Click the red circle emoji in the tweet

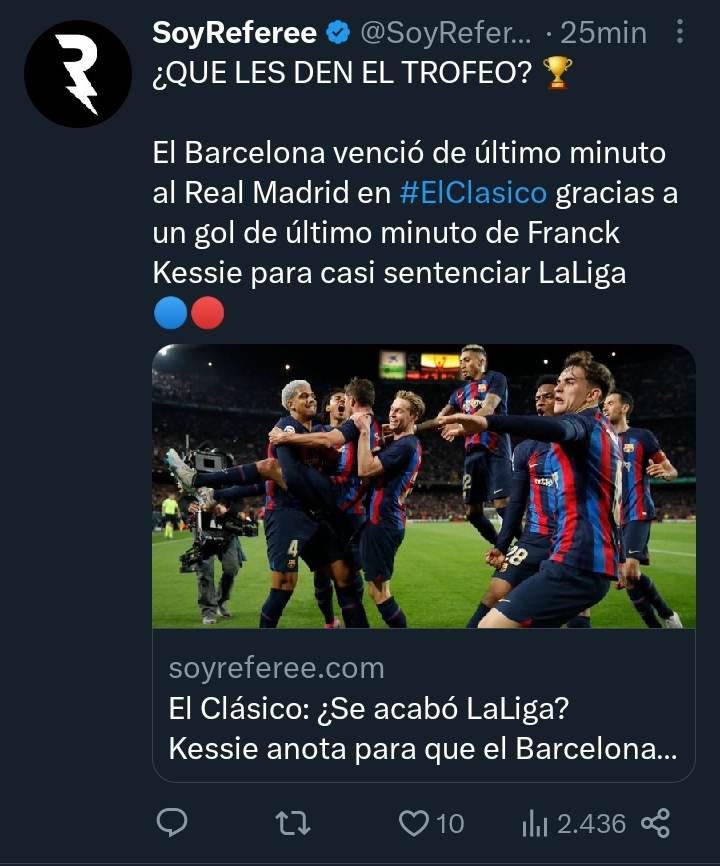point(208,313)
